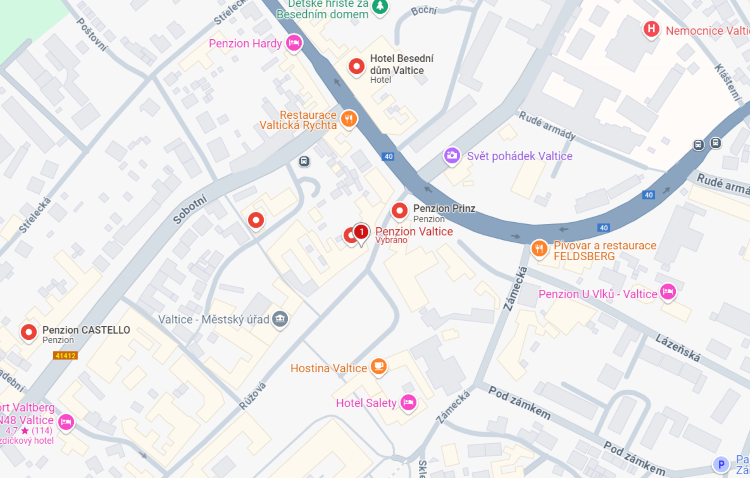The image size is (750, 478).
Task: Select the Hotel Besední dům Valtice marker
Action: (356, 66)
